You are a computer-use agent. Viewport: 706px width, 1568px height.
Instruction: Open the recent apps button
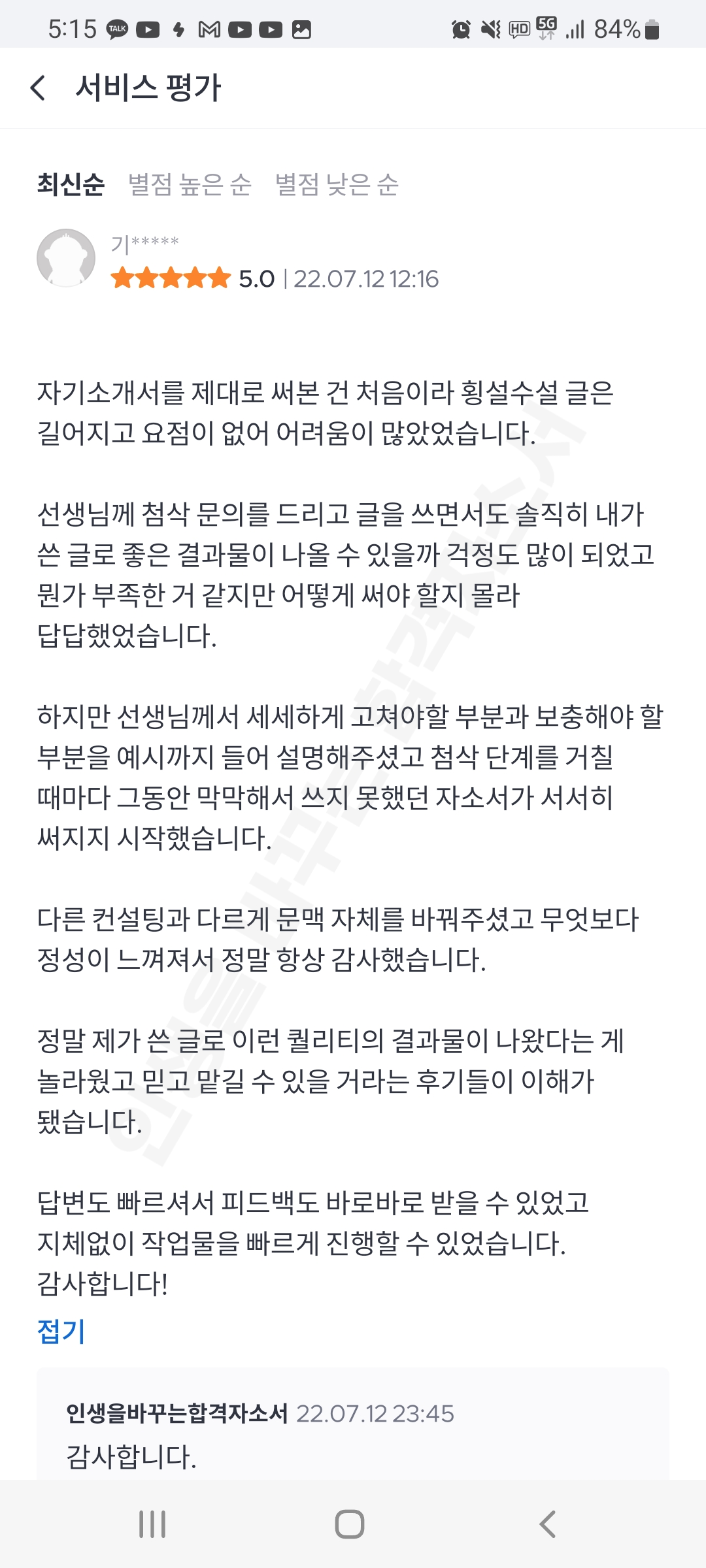coord(152,1524)
